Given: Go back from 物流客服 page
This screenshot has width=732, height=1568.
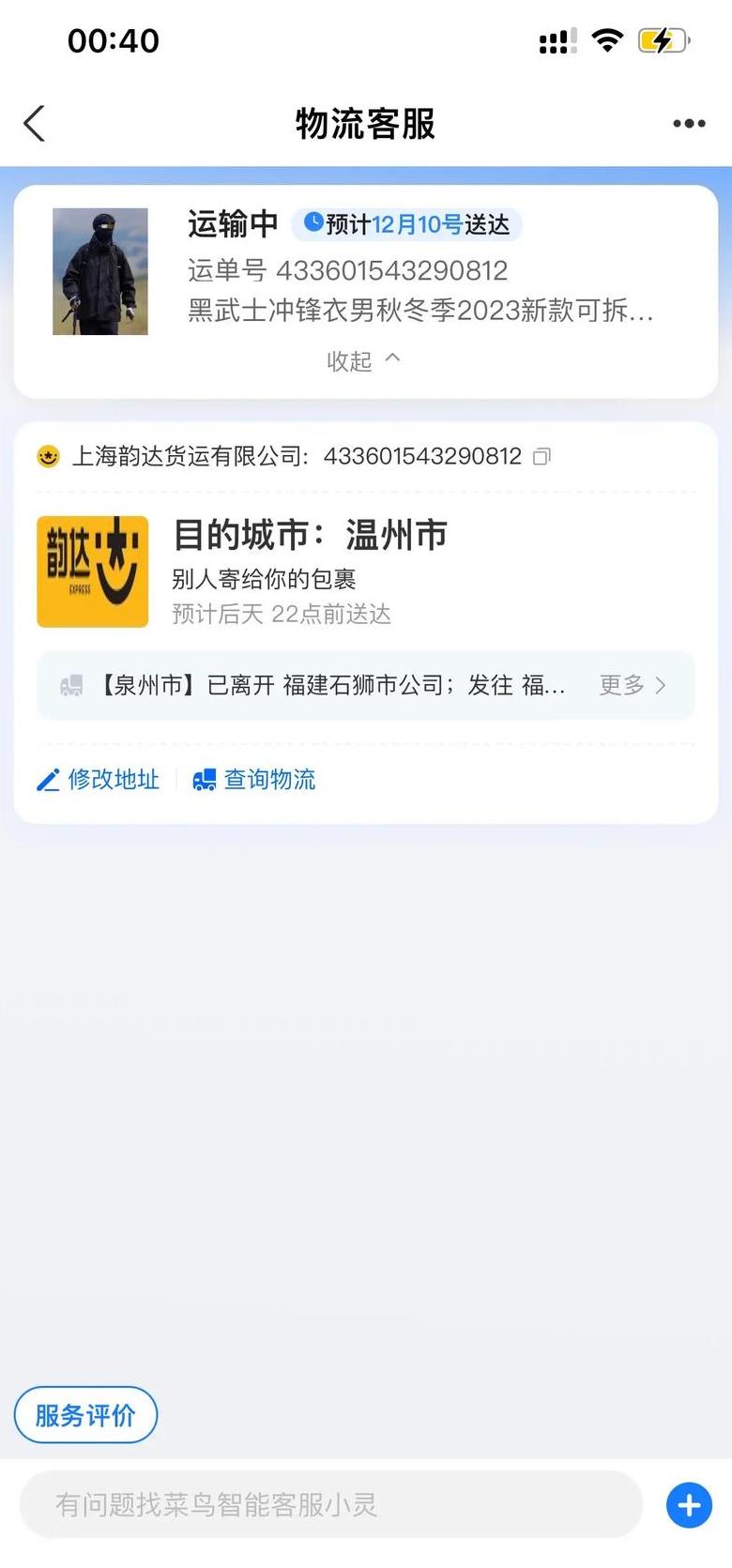Looking at the screenshot, I should (x=35, y=123).
